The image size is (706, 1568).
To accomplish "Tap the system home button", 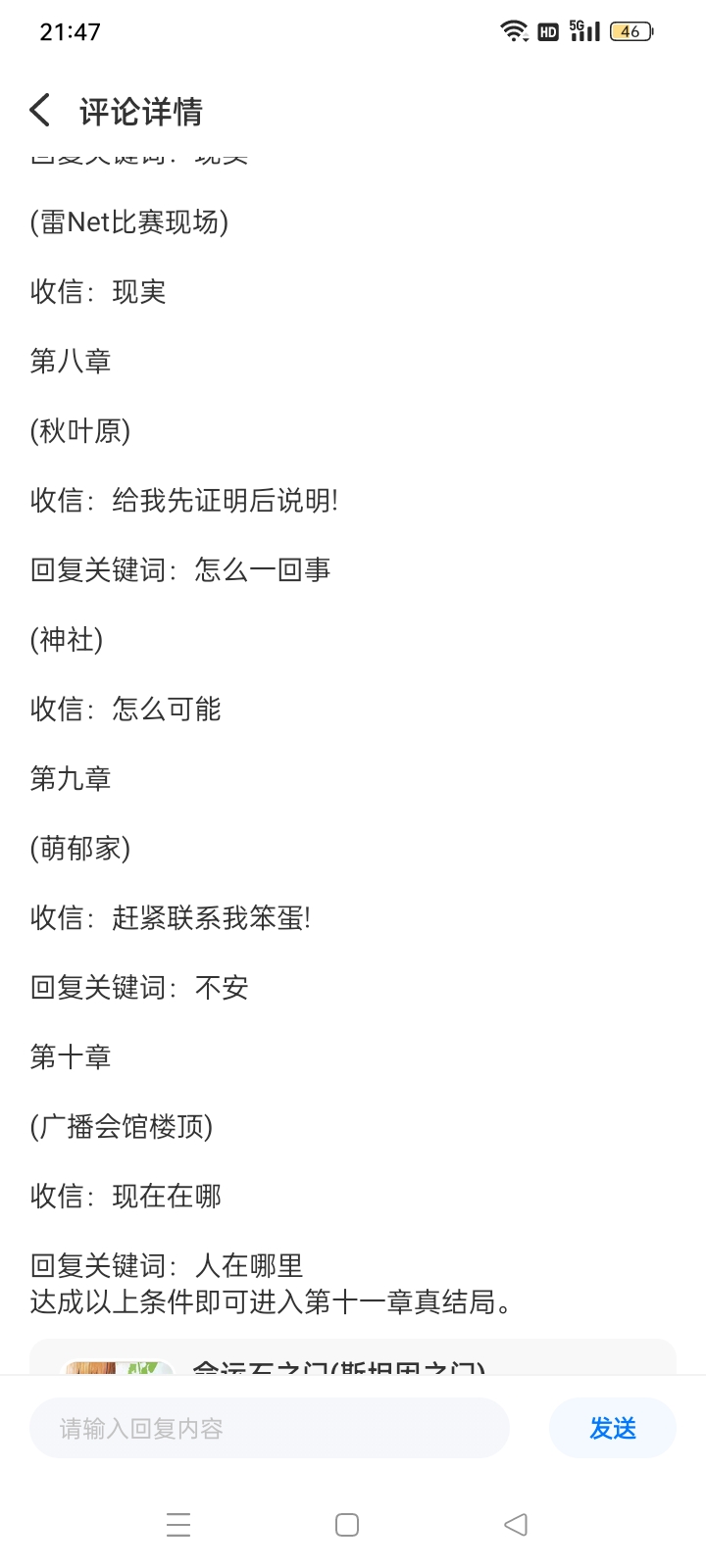I will (347, 1525).
